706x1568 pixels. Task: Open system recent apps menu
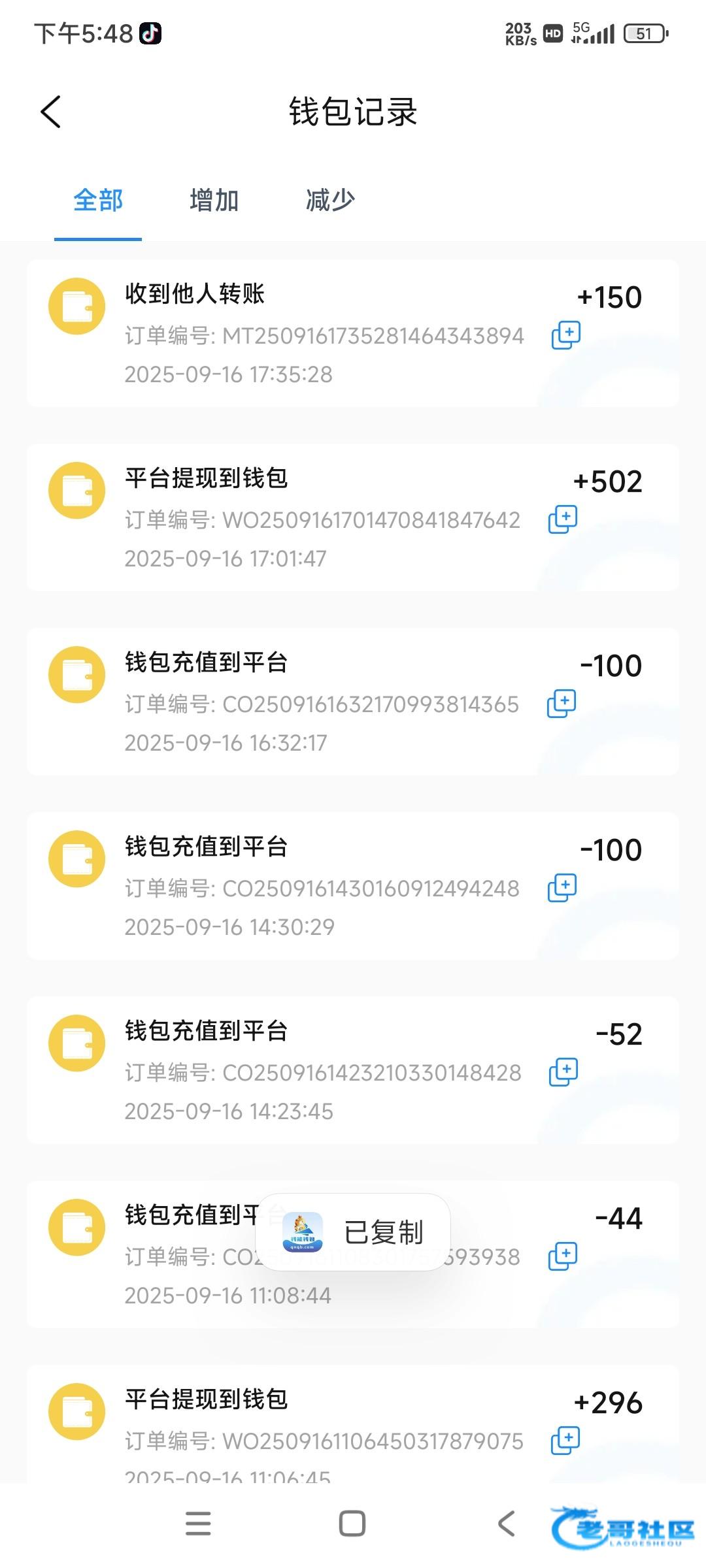tap(198, 1524)
